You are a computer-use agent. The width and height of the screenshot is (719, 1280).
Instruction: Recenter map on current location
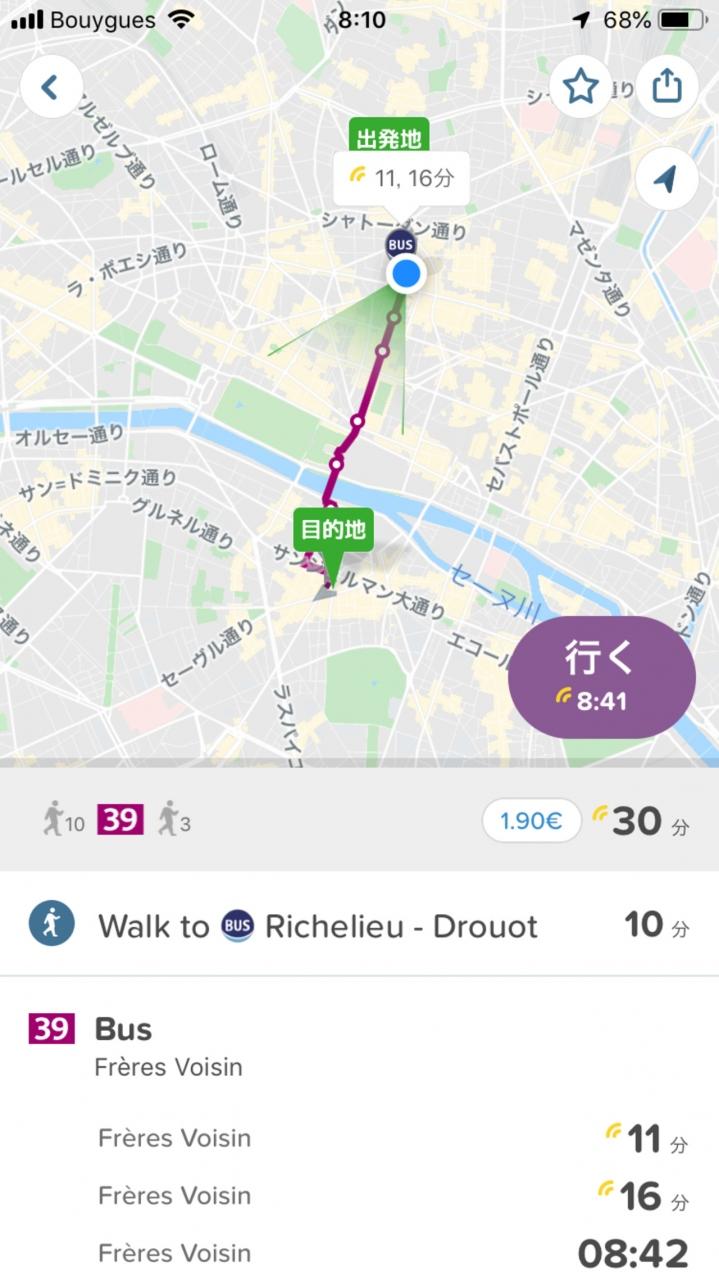[666, 179]
